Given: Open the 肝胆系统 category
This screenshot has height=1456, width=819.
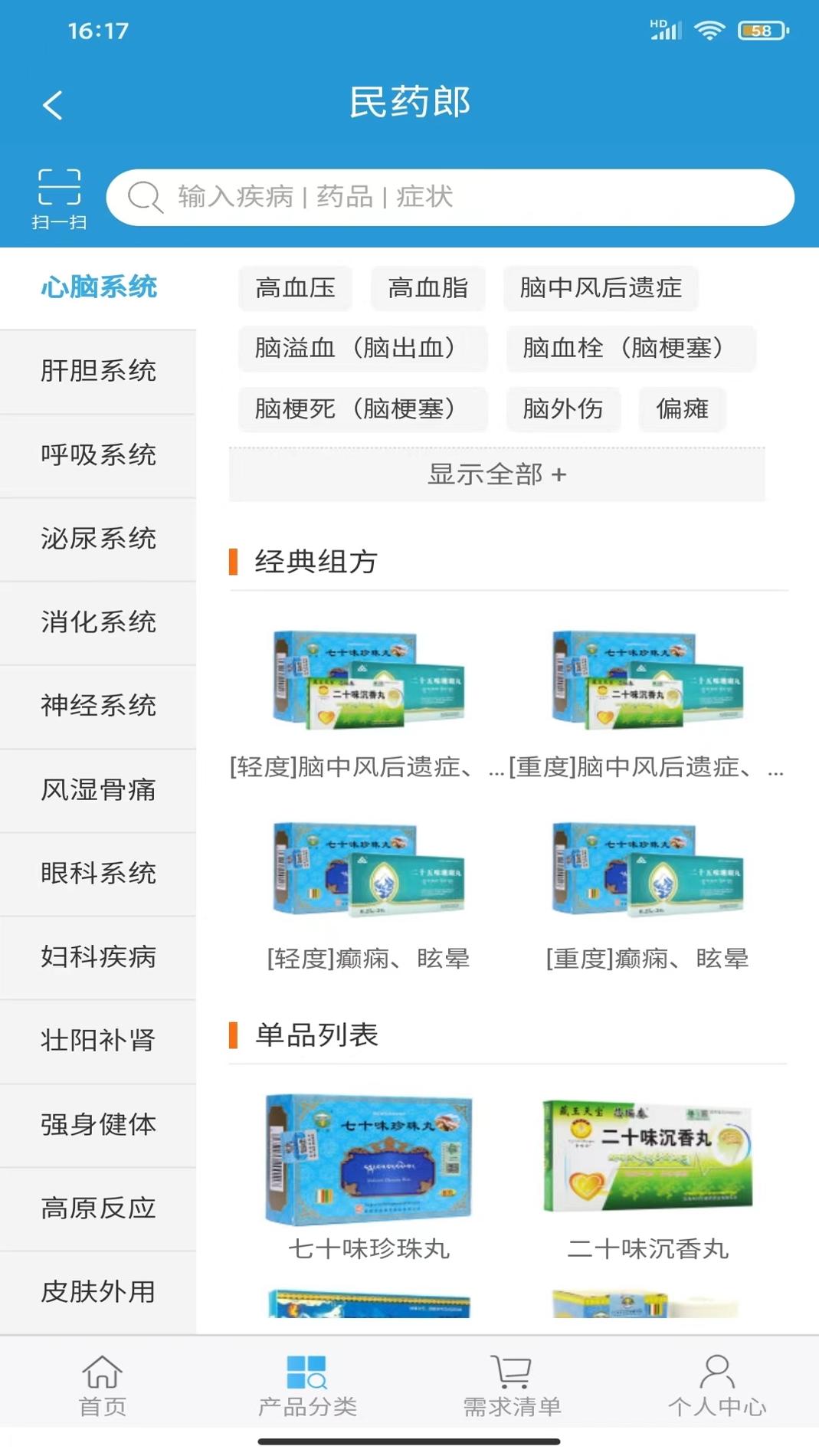Looking at the screenshot, I should [x=100, y=372].
